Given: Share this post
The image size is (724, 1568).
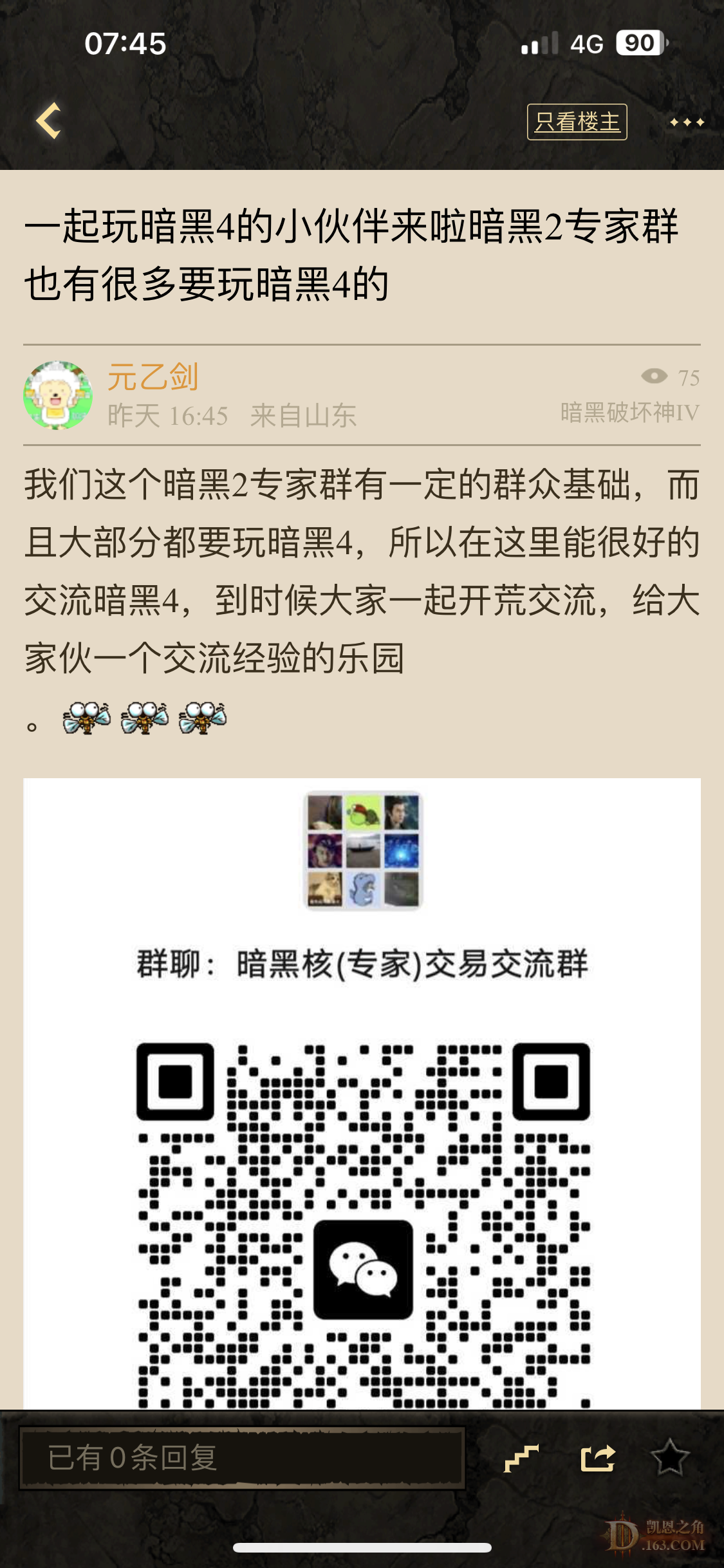Looking at the screenshot, I should [x=598, y=1458].
